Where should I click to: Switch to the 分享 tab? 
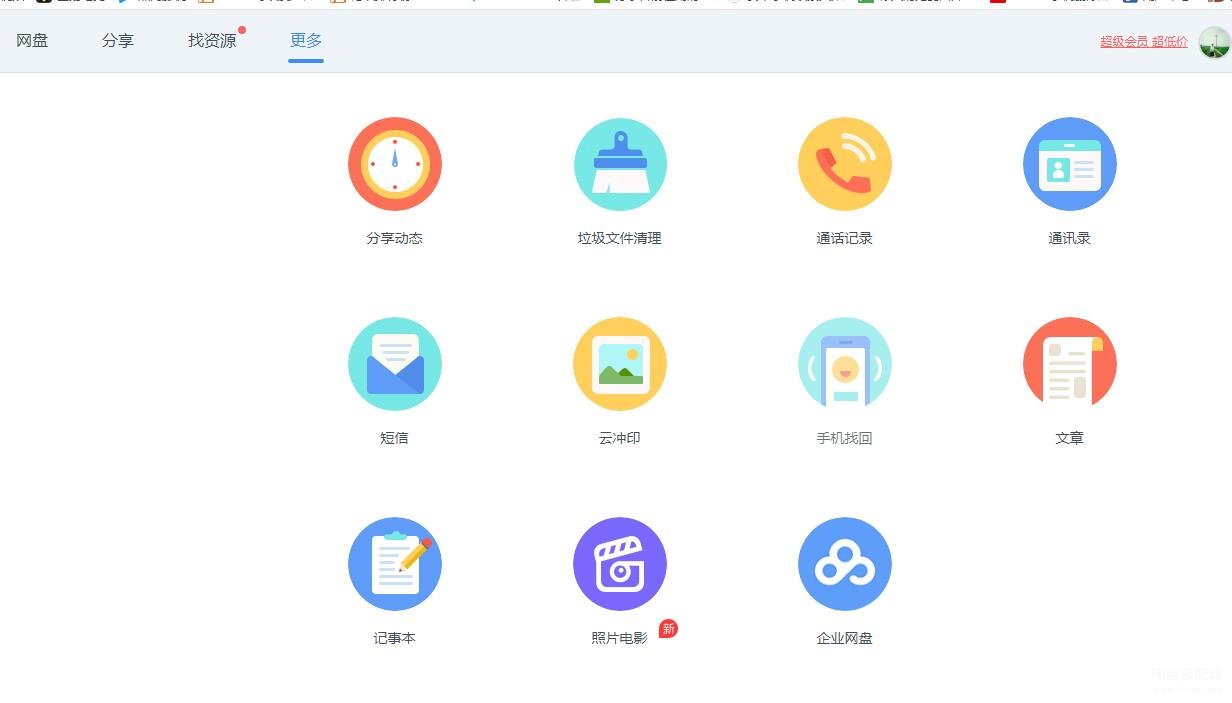coord(117,41)
